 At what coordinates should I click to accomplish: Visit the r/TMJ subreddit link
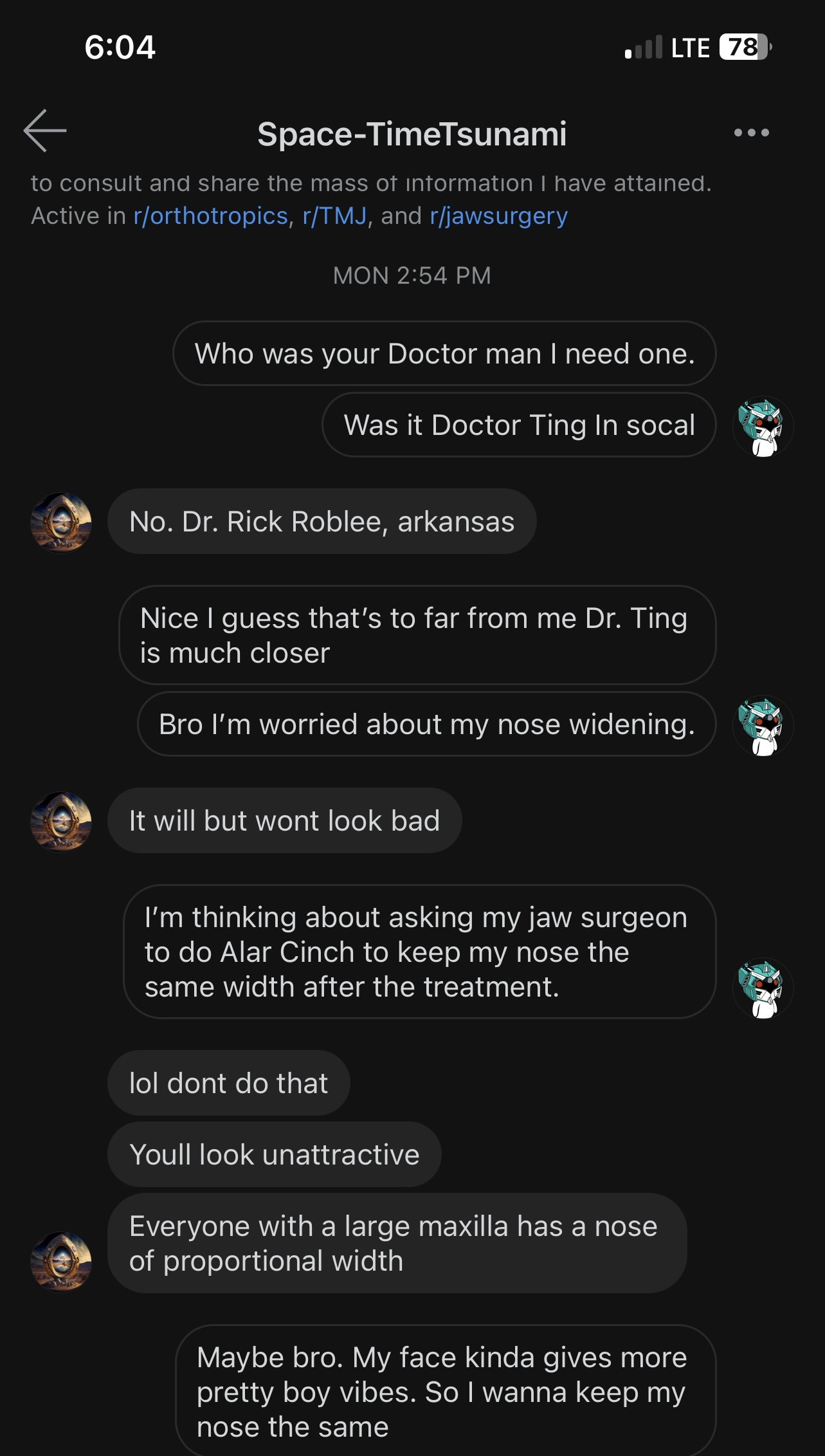[334, 216]
